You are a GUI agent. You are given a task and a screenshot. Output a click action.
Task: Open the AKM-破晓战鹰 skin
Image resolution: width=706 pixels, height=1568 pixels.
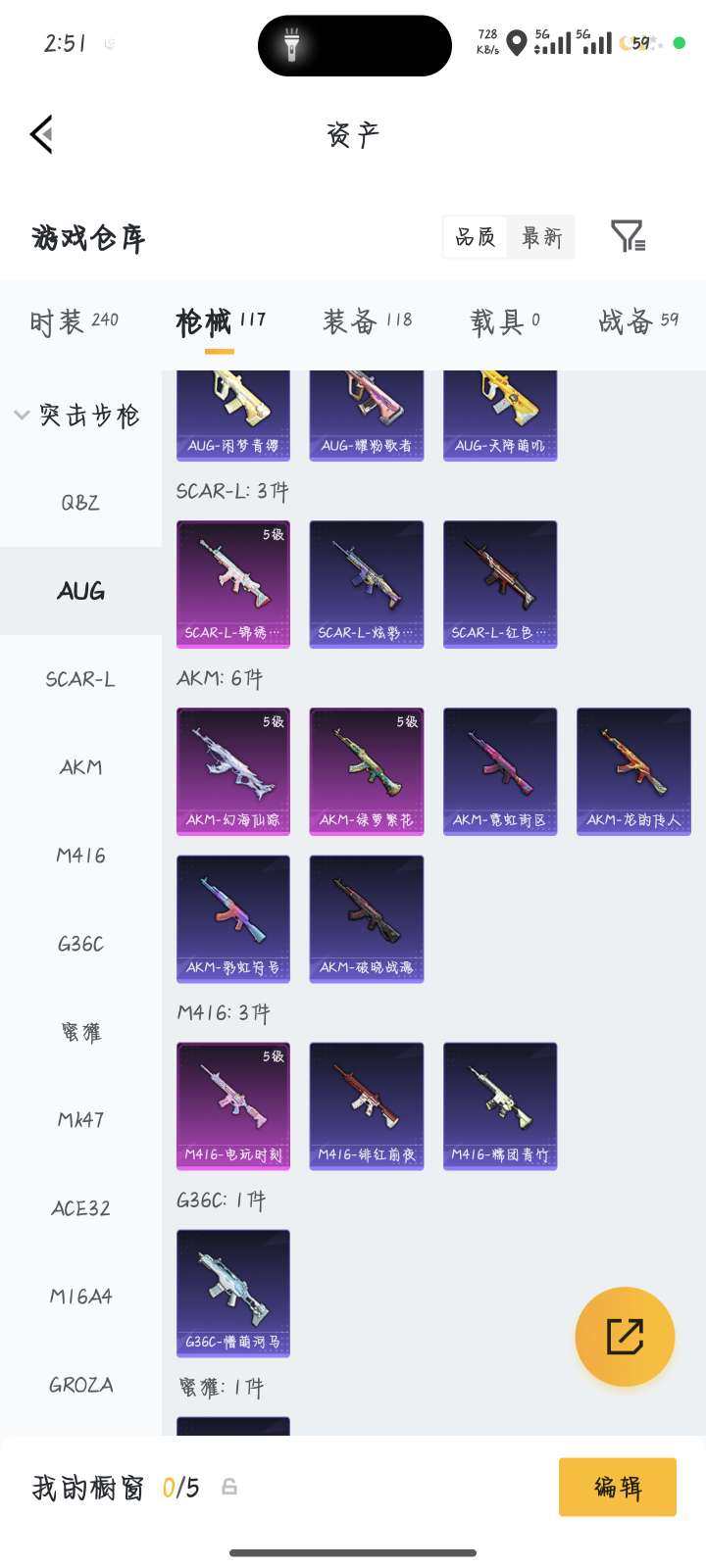367,919
